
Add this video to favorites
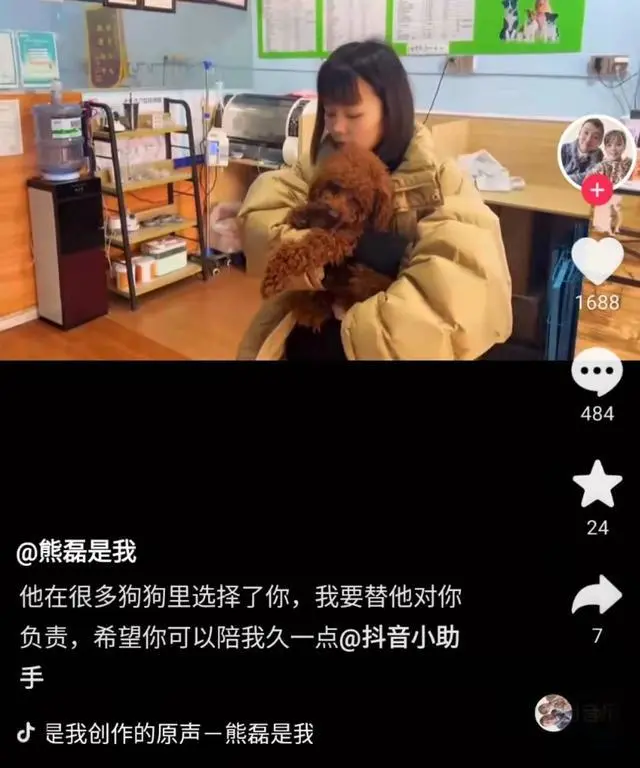(x=597, y=485)
